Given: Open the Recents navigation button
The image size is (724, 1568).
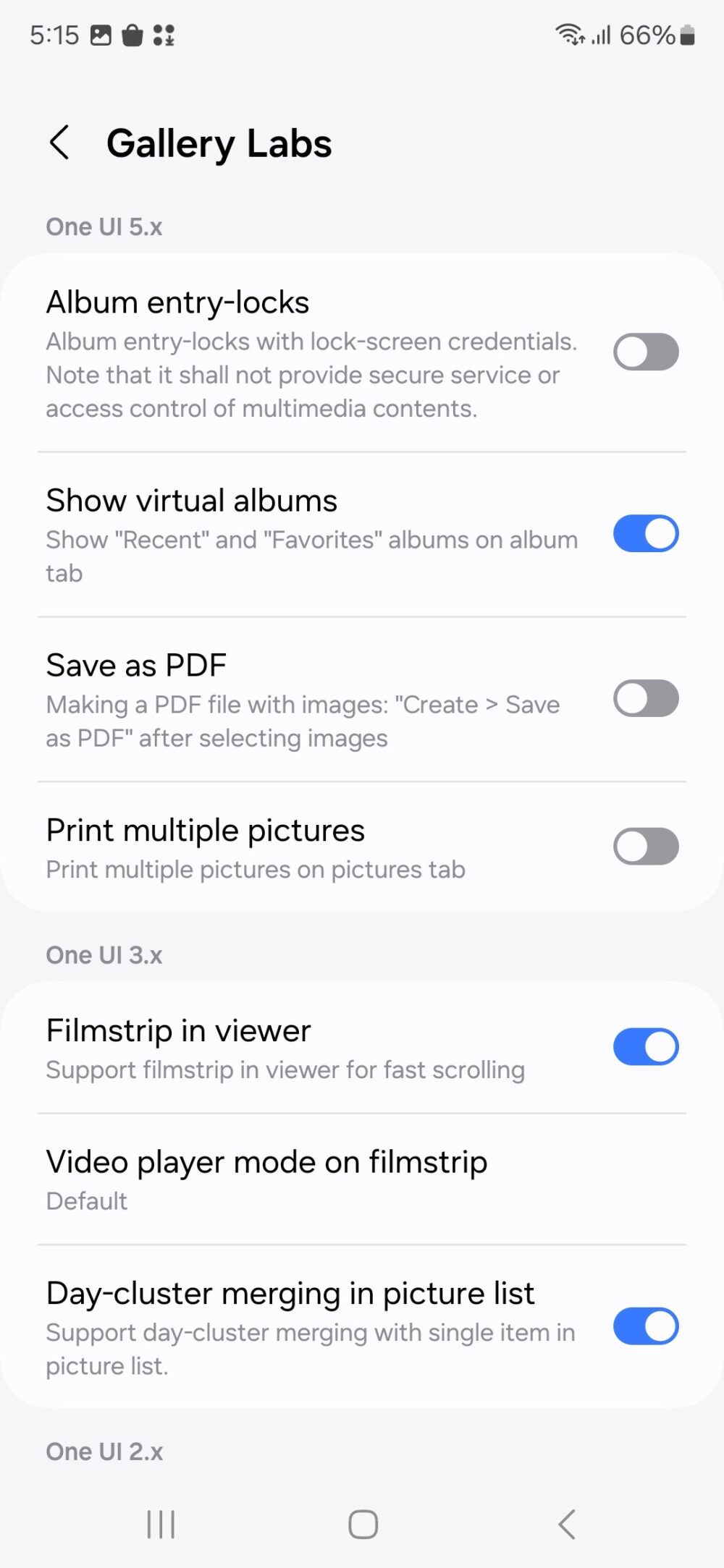Looking at the screenshot, I should point(159,1523).
